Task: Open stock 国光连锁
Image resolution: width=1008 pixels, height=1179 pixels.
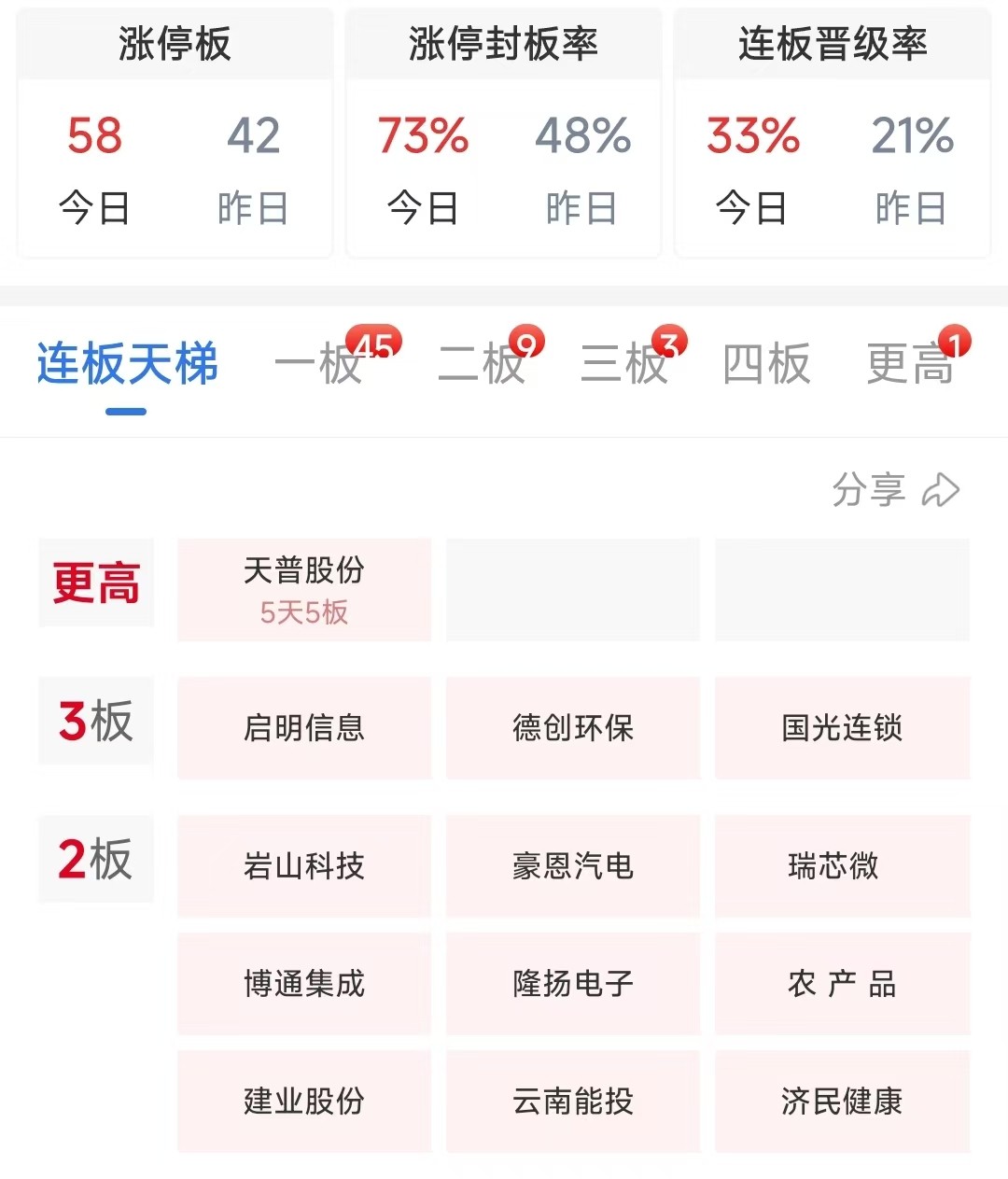Action: point(842,728)
